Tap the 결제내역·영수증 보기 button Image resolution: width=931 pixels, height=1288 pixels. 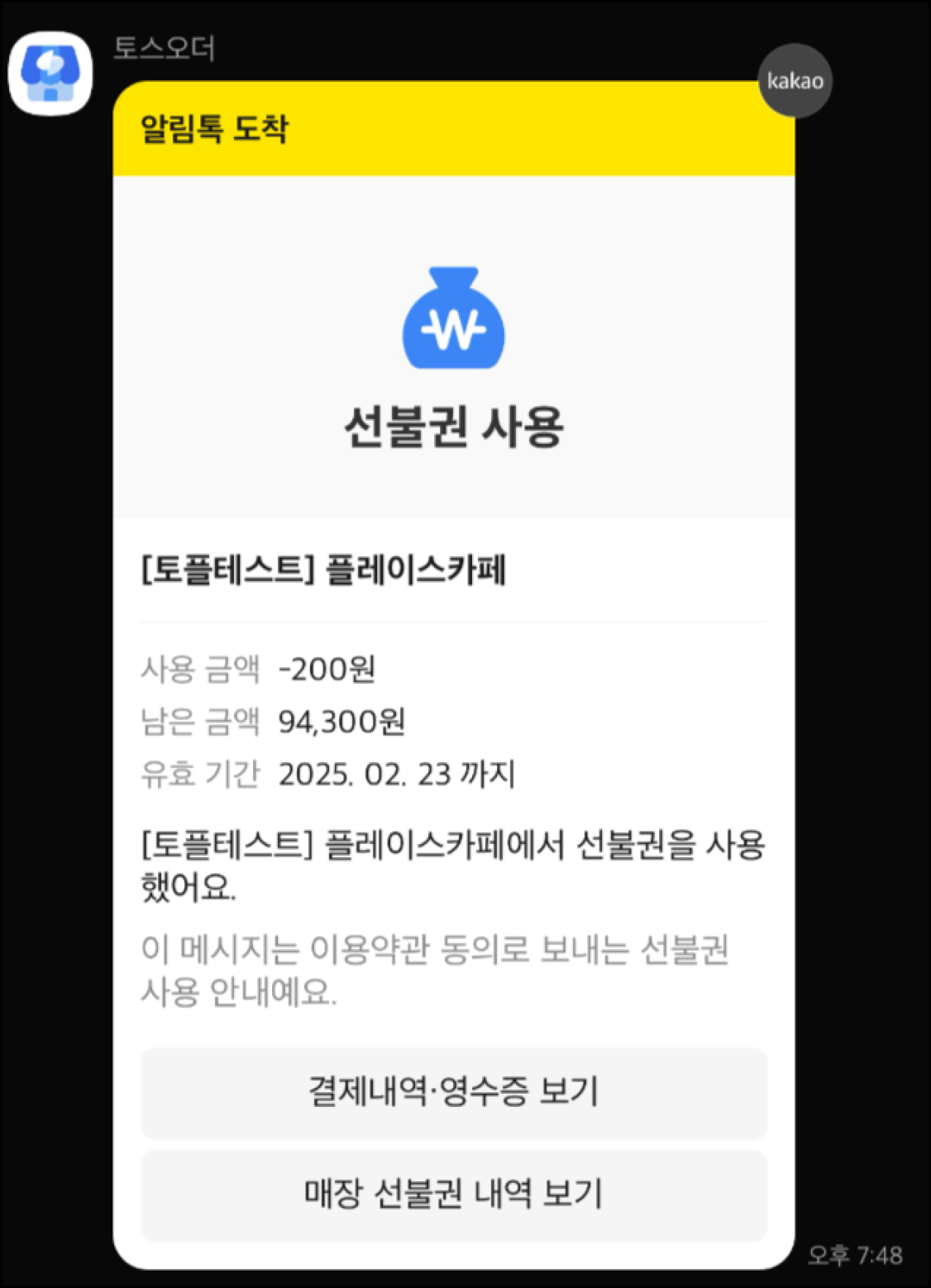pyautogui.click(x=453, y=1092)
